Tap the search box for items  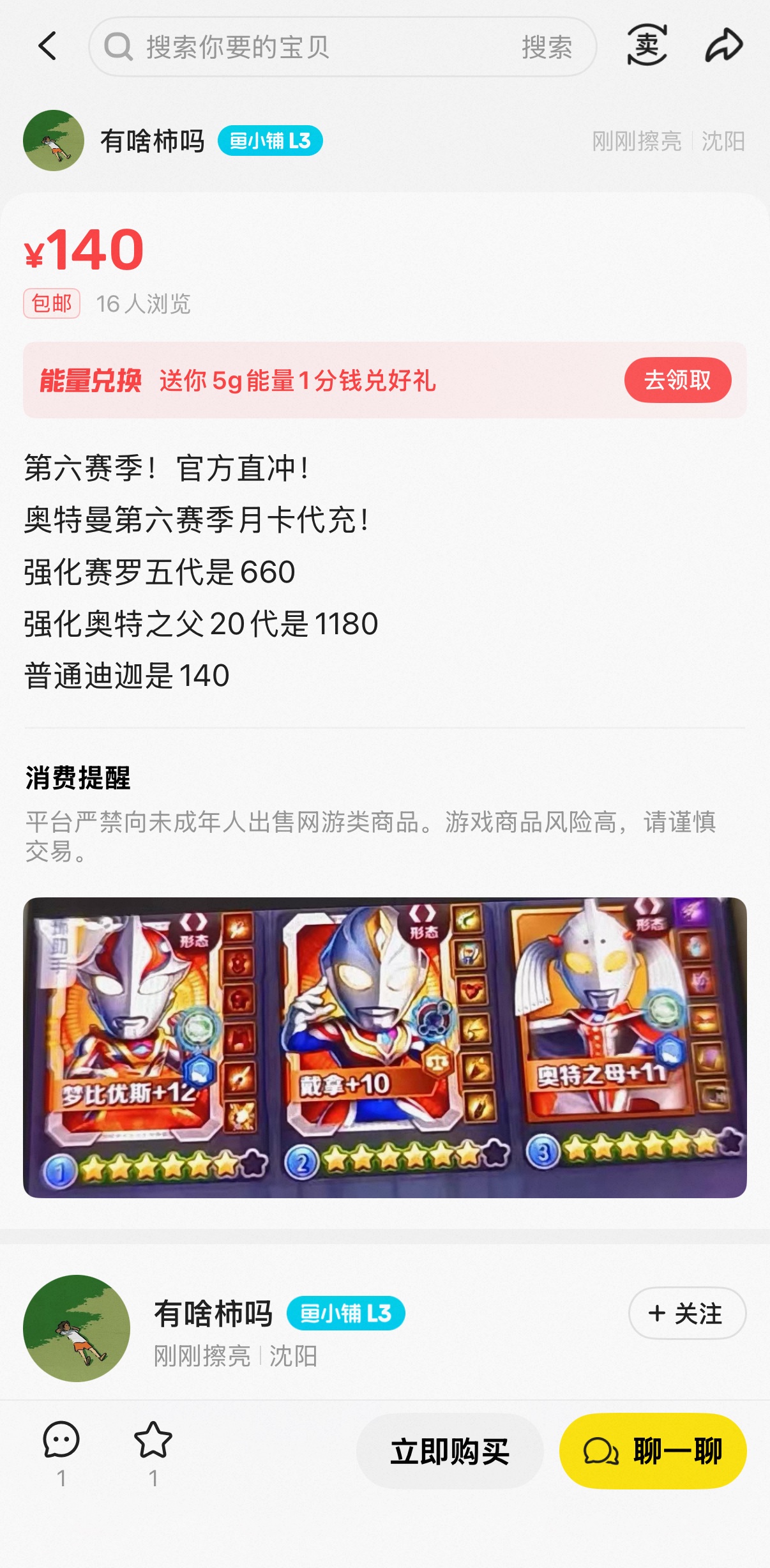(306, 47)
